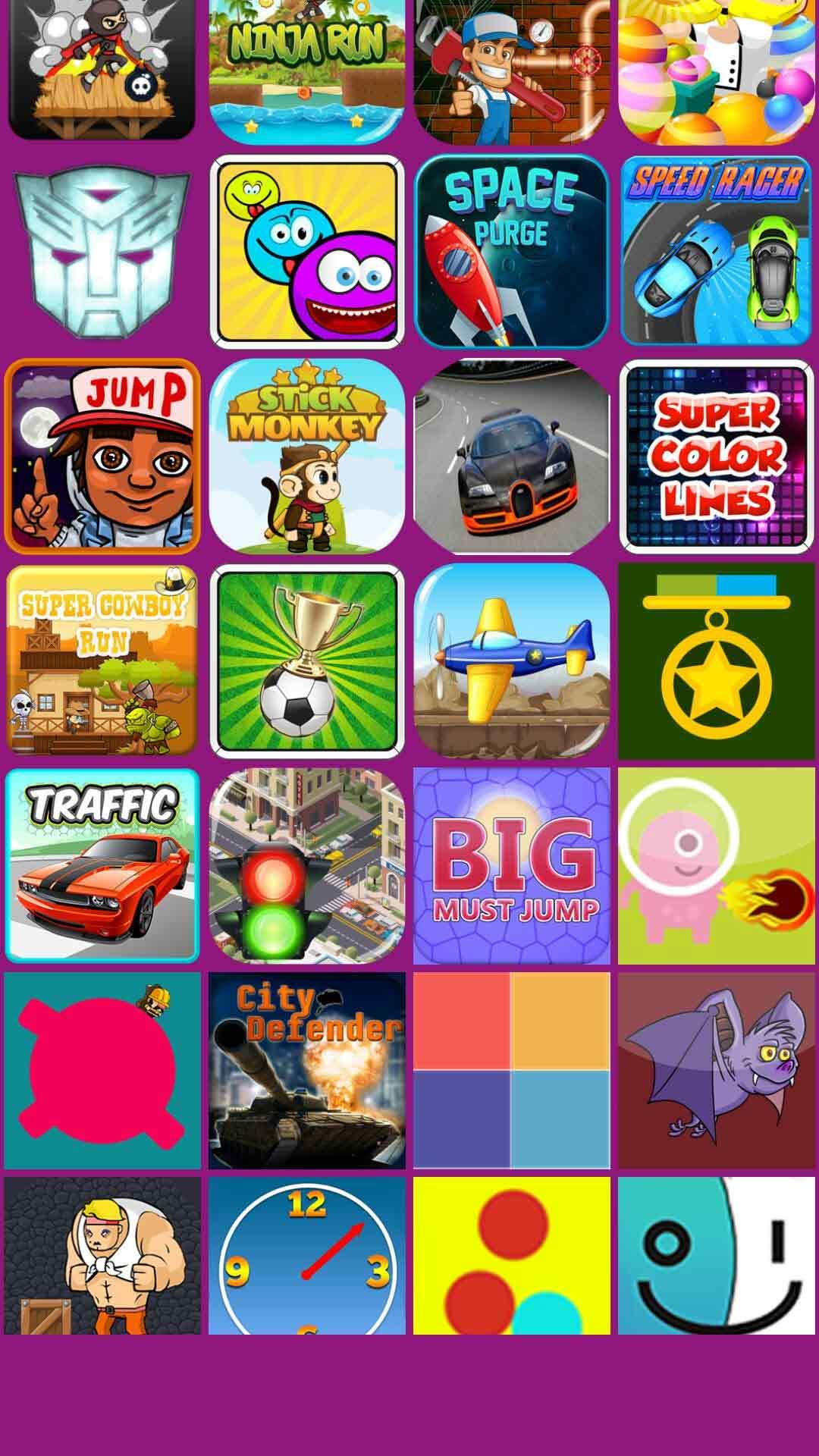Click the yellow airplane game tile
Viewport: 819px width, 1456px height.
point(511,660)
